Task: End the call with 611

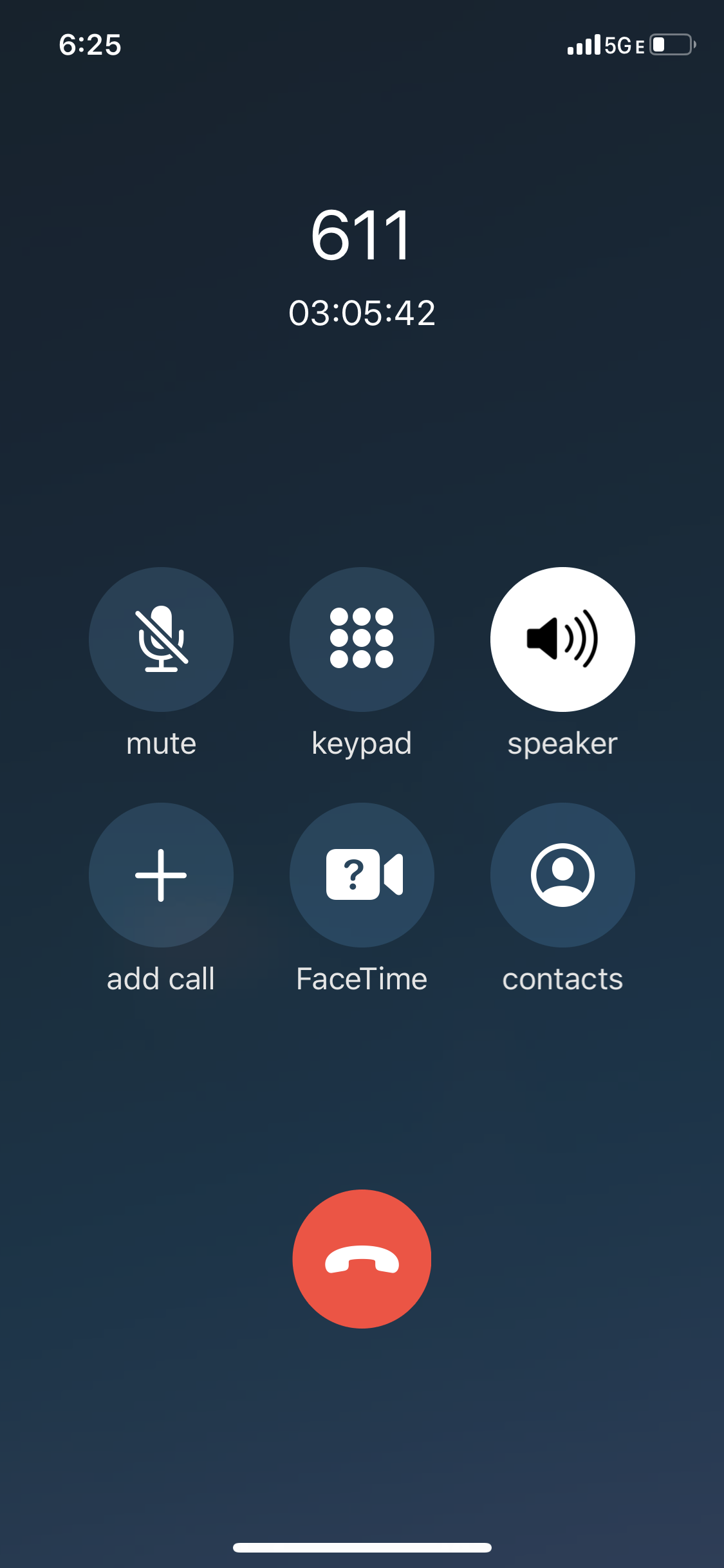Action: (x=362, y=1258)
